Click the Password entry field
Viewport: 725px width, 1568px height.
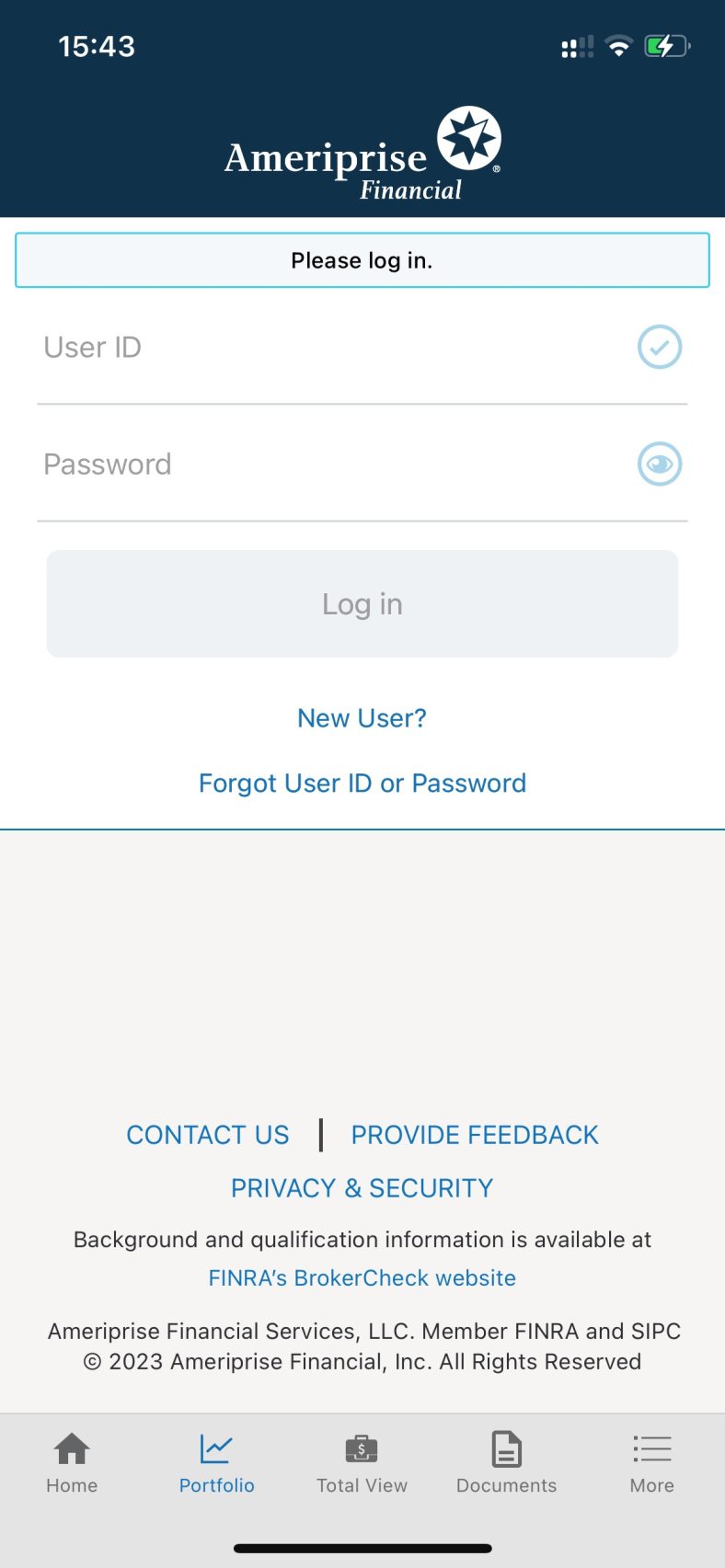(276, 464)
